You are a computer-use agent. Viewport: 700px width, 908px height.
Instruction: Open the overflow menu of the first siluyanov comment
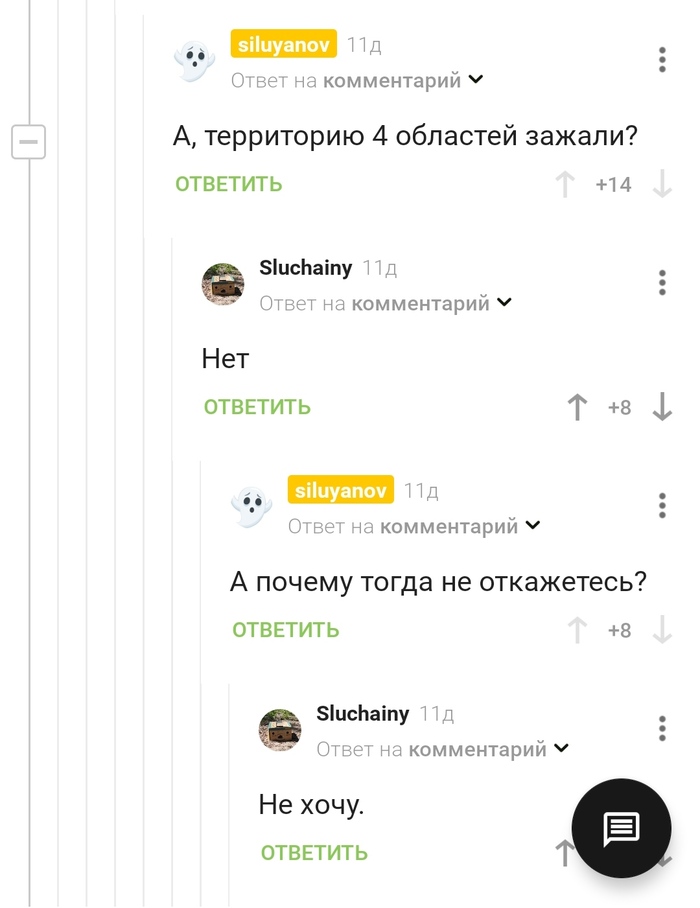662,60
